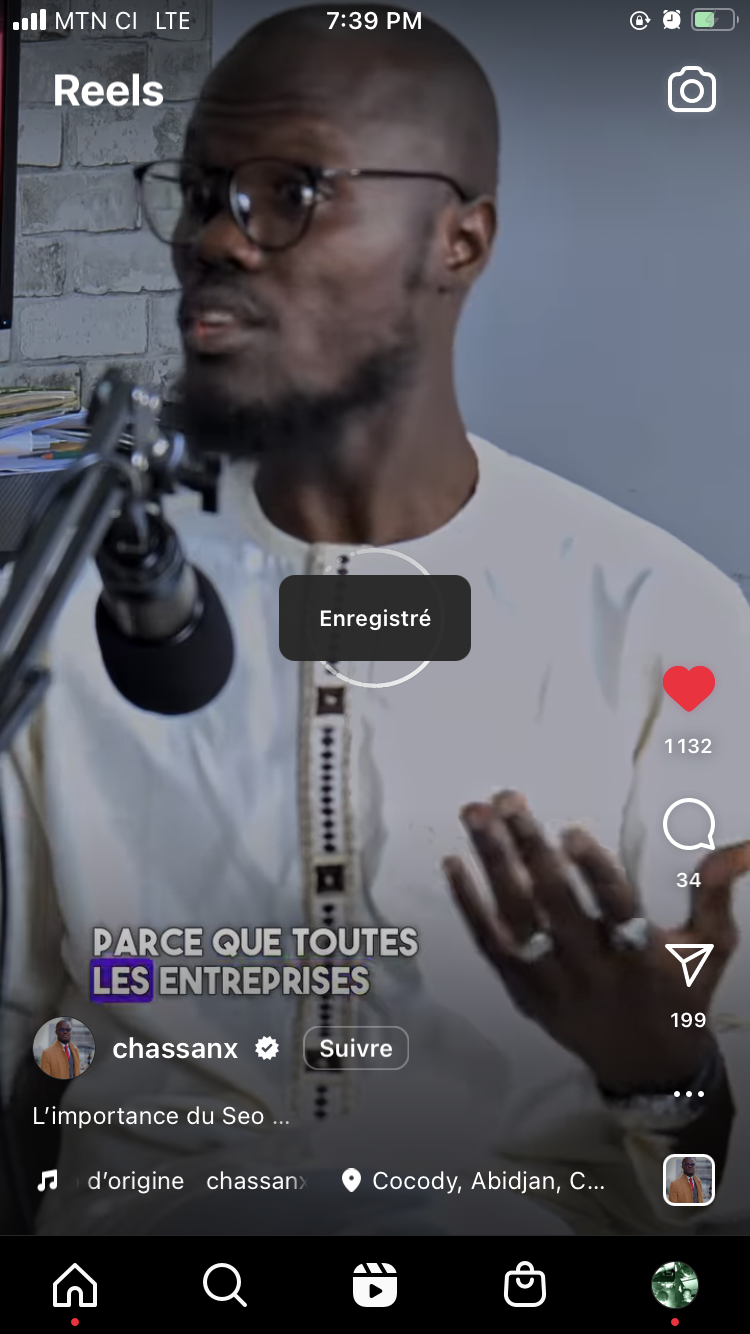View chassanx's profile picture avatar
The image size is (750, 1334).
(x=64, y=1048)
